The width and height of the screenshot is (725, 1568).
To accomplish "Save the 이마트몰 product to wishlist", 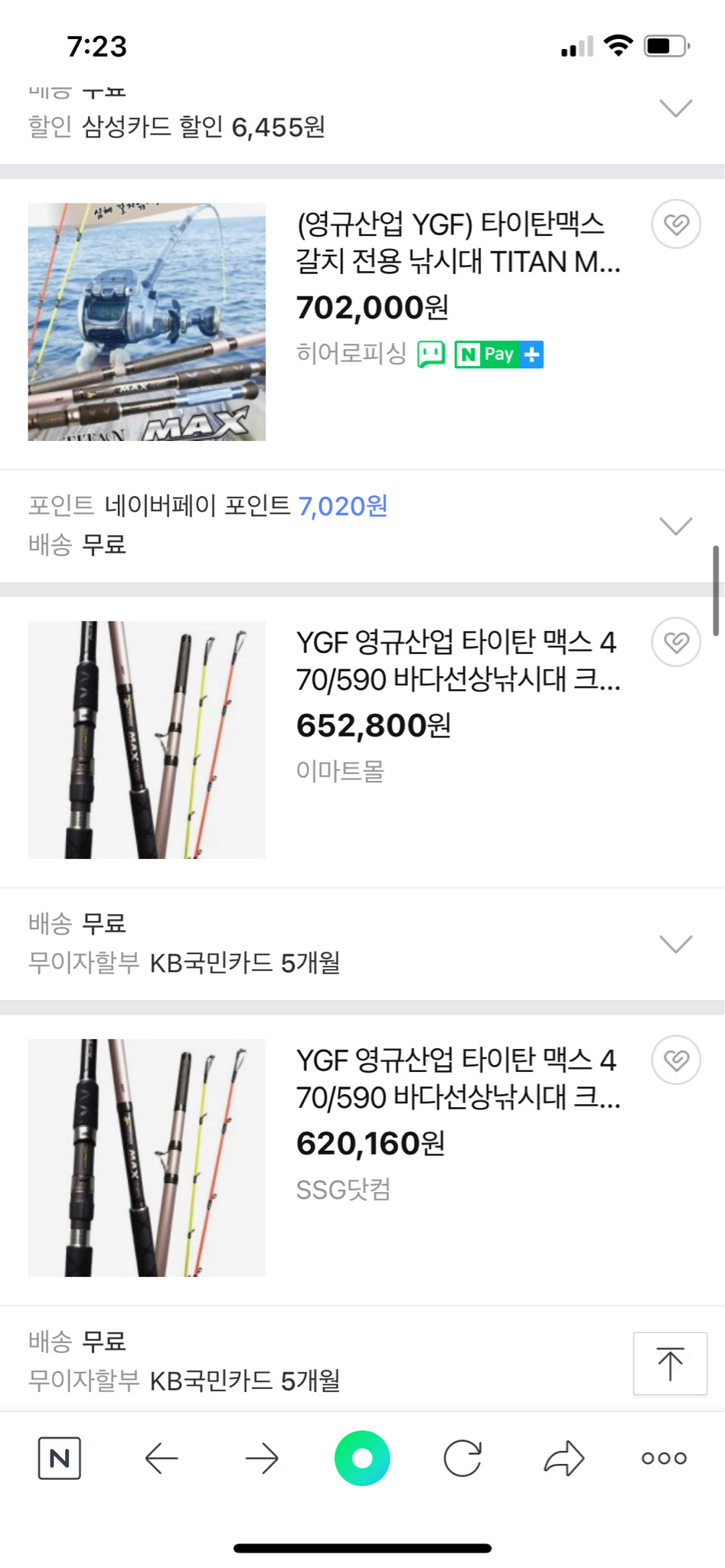I will click(x=676, y=642).
